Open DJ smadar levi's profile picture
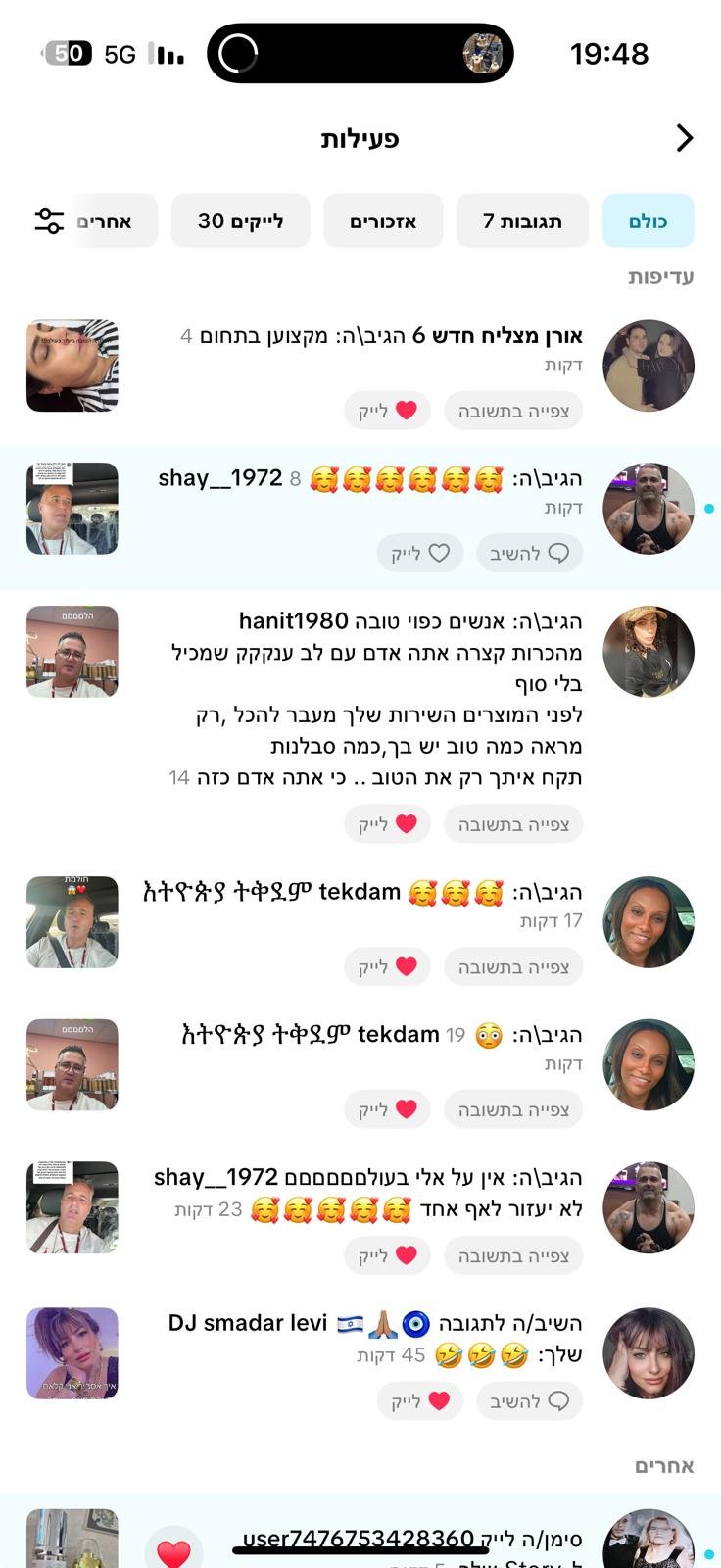This screenshot has height=1568, width=721. pos(648,1353)
